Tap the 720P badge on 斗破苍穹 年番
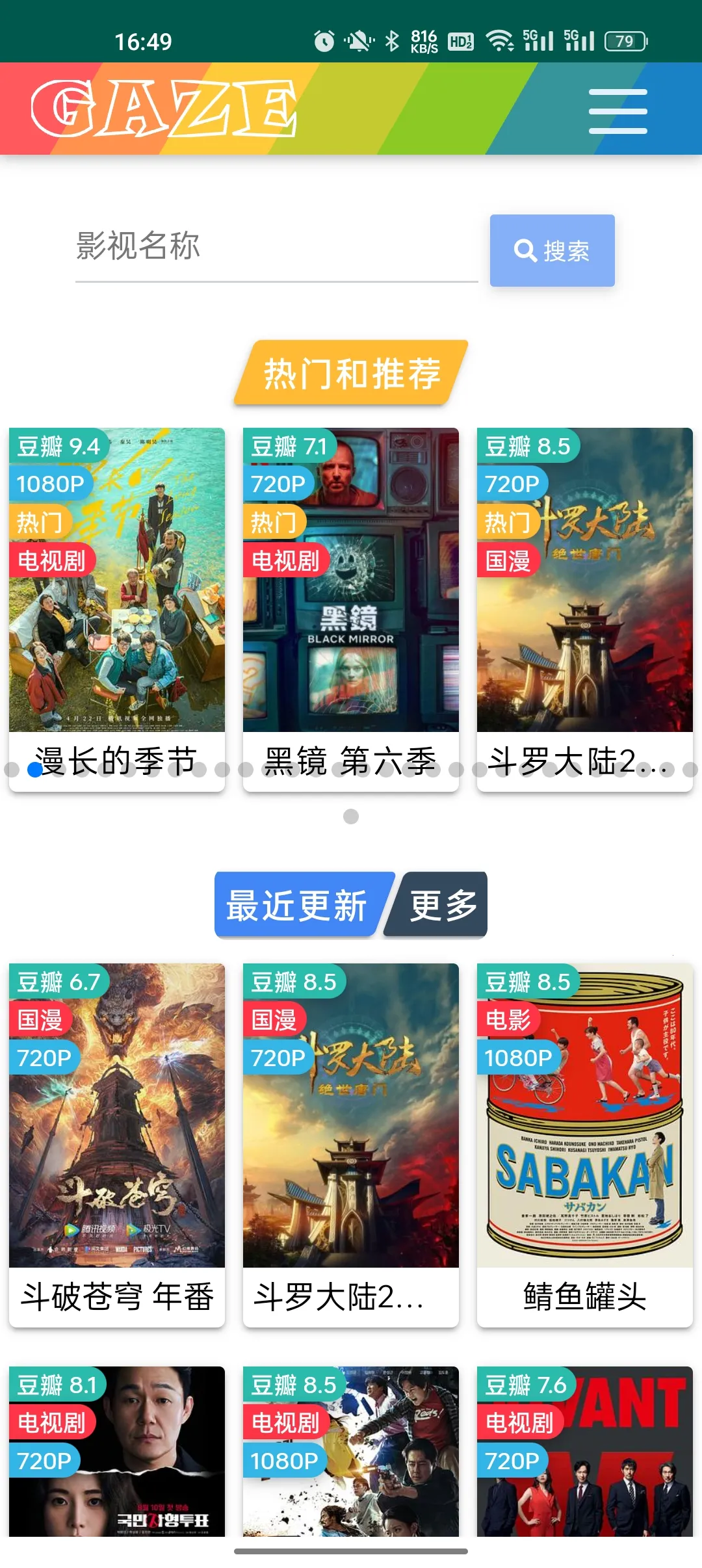 44,1058
